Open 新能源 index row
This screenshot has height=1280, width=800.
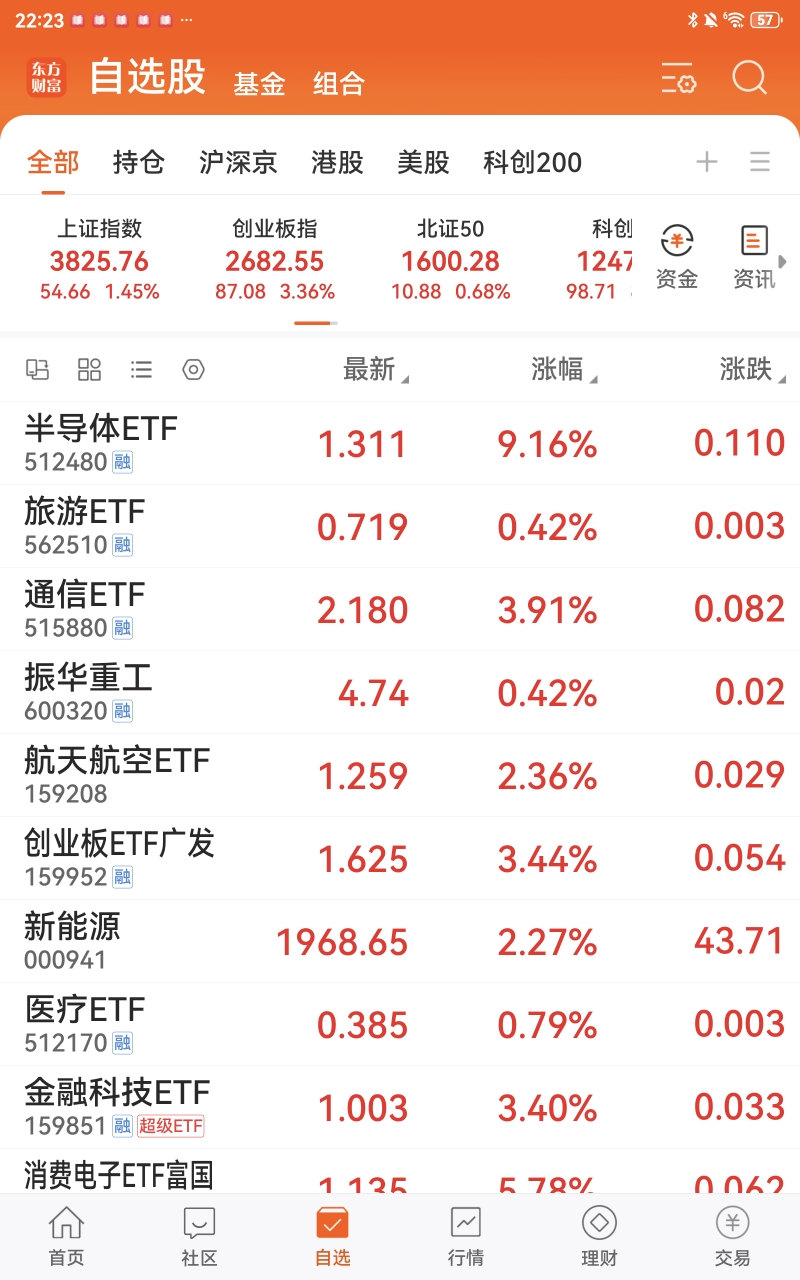(x=400, y=941)
